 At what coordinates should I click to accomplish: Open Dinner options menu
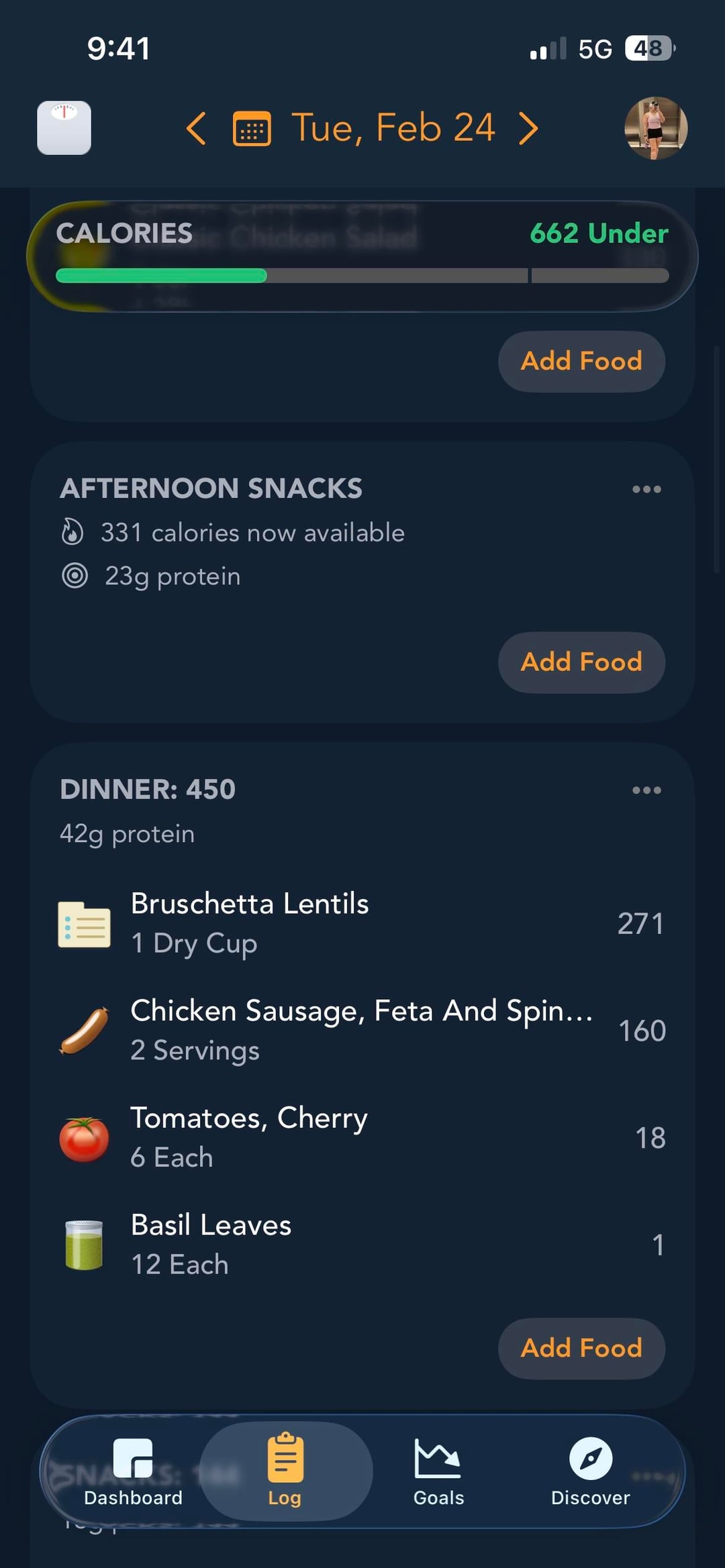pos(646,790)
